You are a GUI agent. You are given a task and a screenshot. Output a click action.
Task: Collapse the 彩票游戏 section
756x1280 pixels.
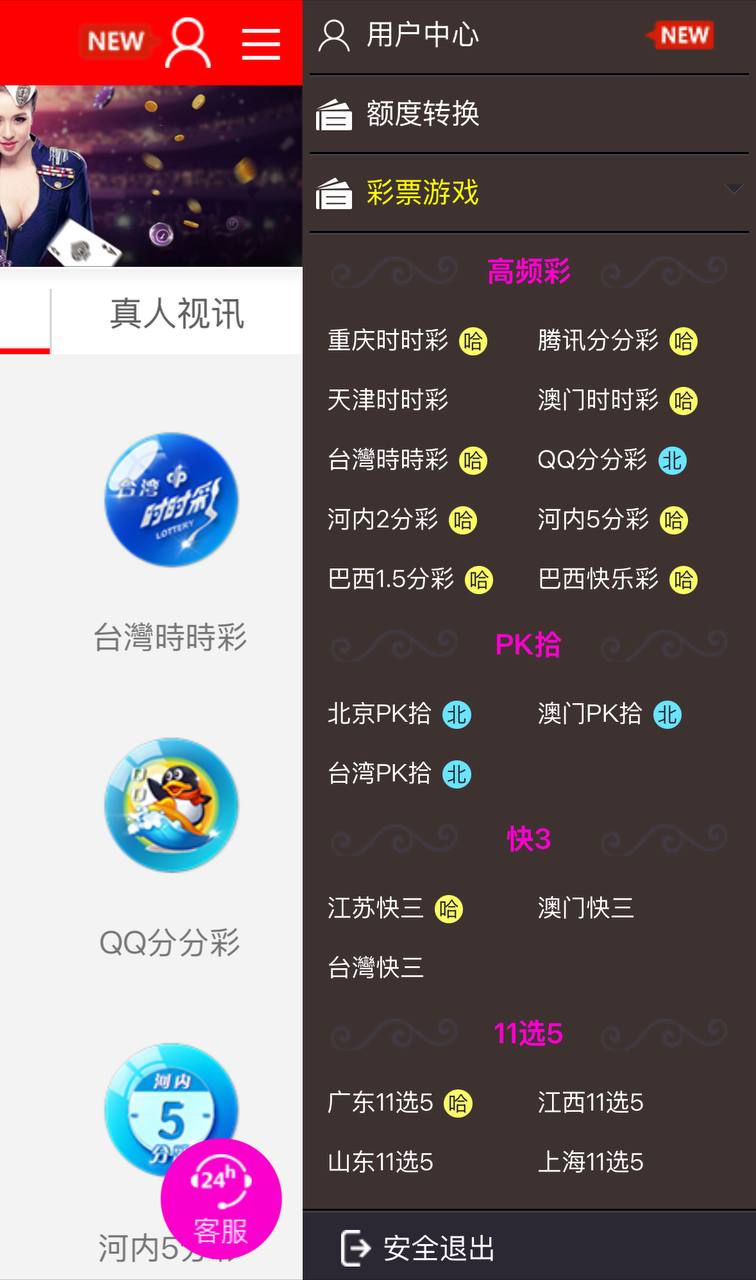528,192
